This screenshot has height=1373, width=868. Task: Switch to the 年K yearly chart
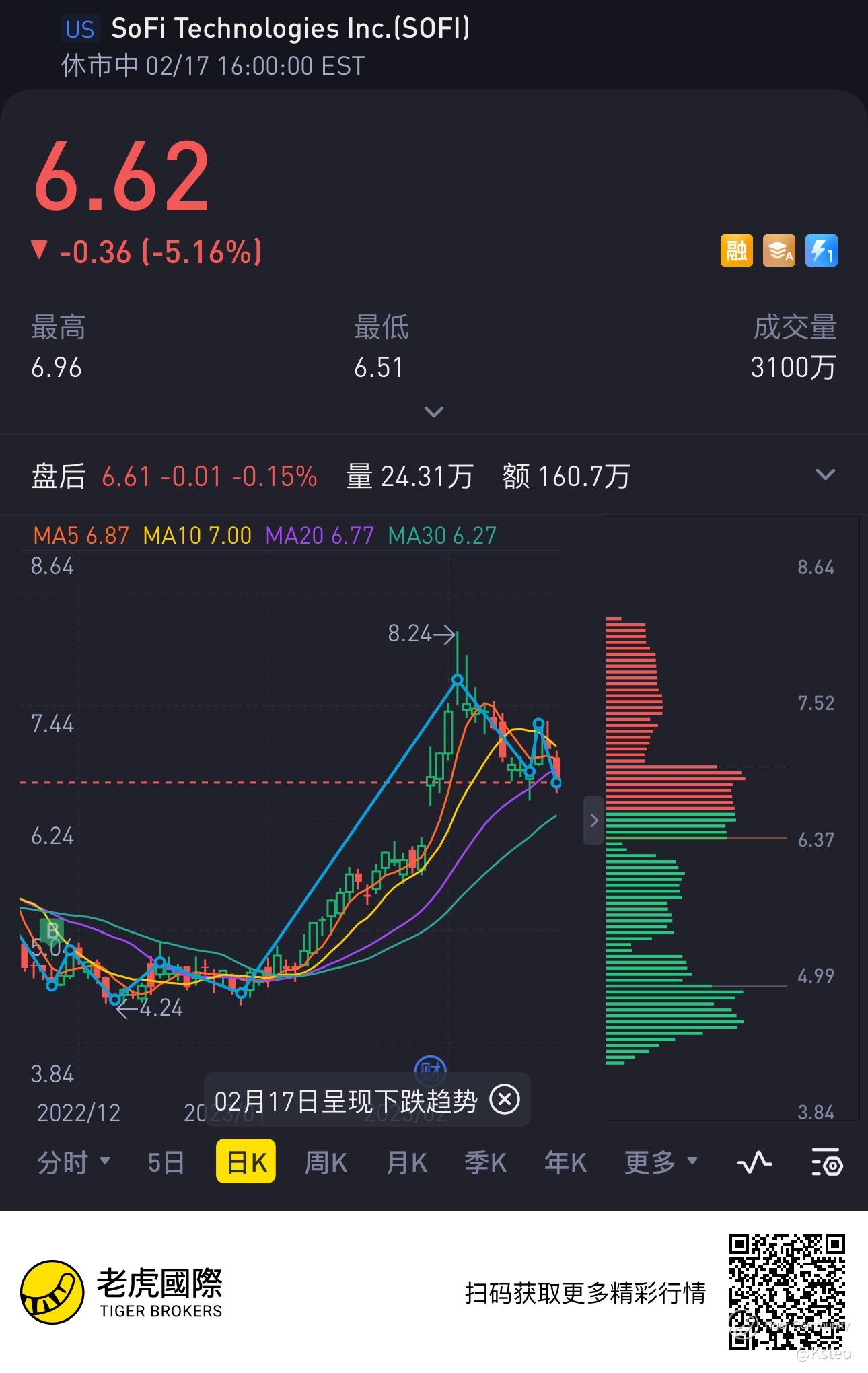(565, 1162)
